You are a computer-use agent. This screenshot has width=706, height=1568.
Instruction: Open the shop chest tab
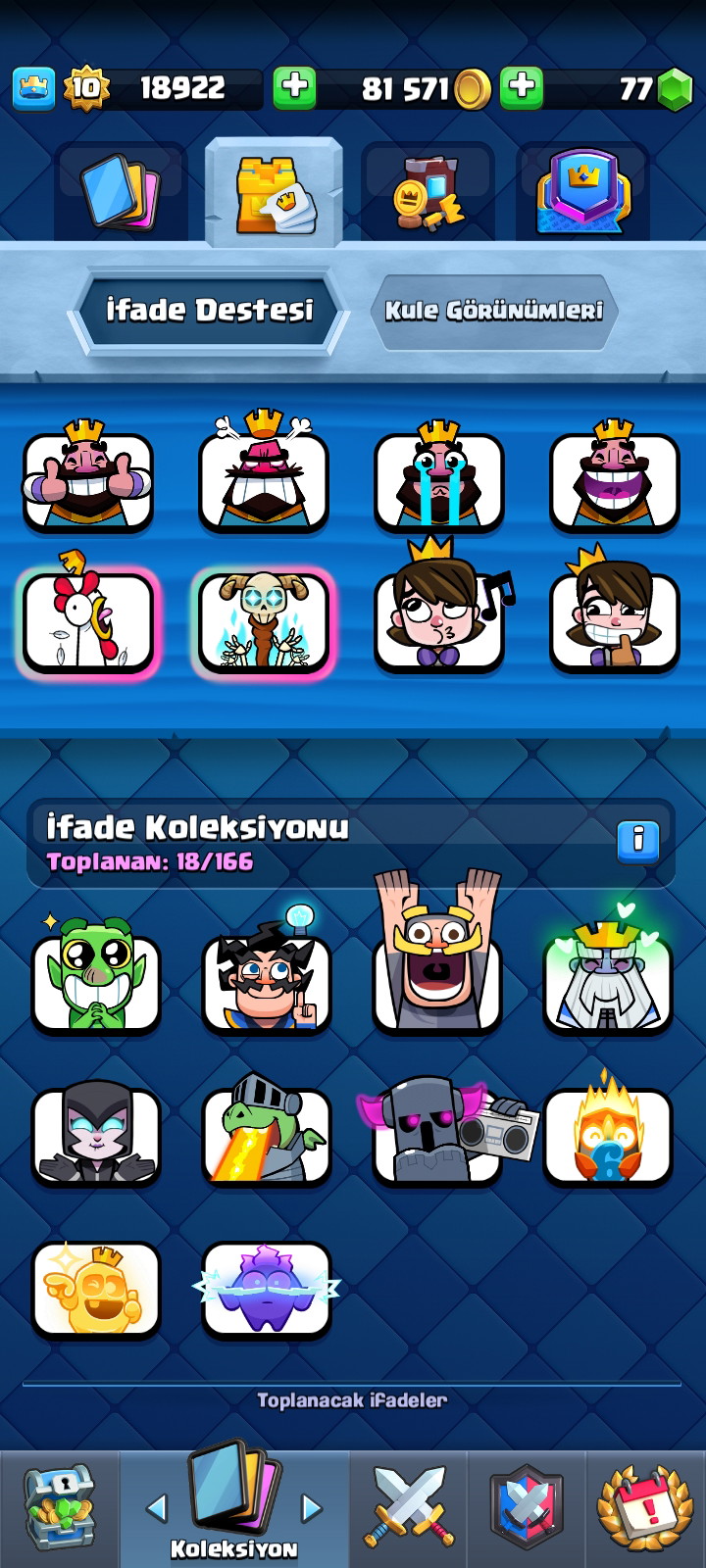point(59,1509)
